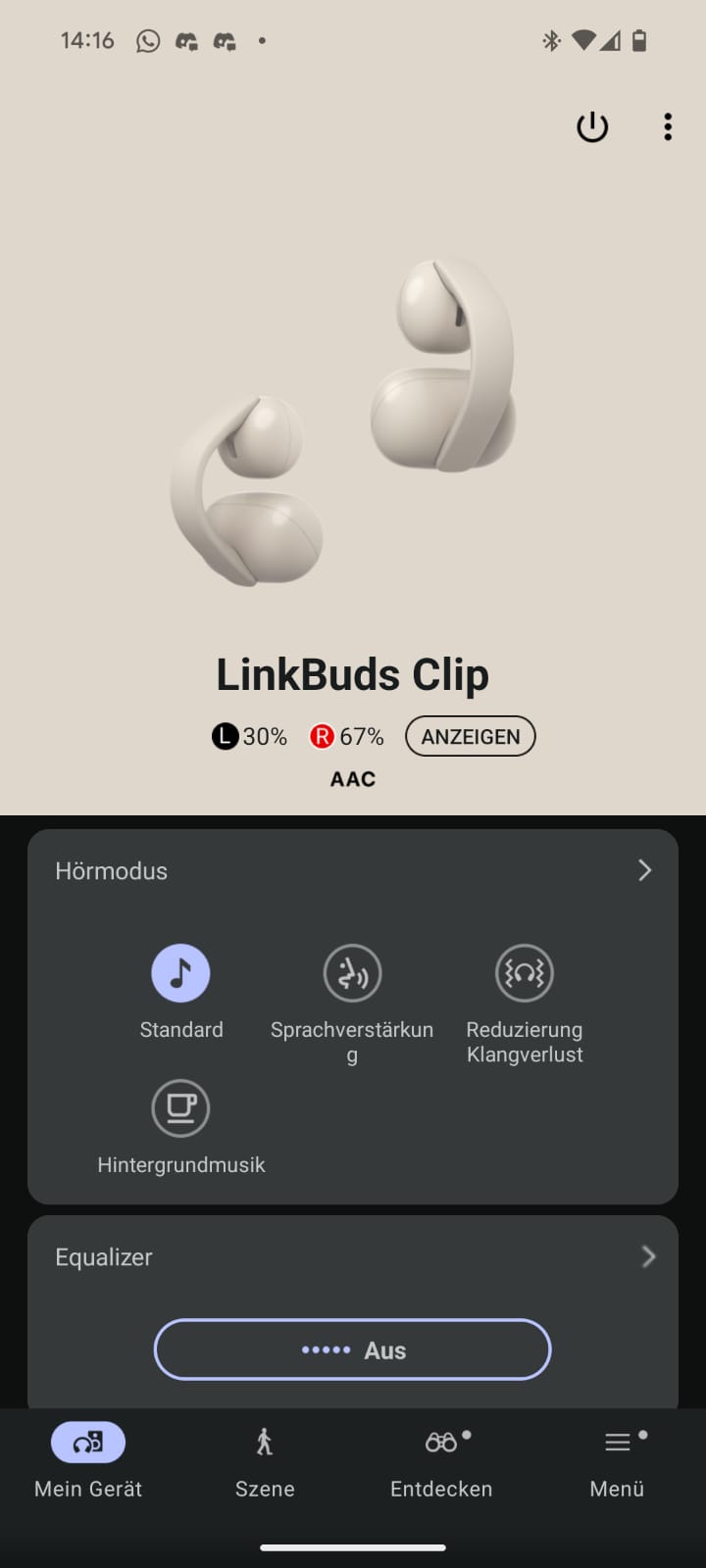Switch to the Mein Gerät tab
Image resolution: width=706 pixels, height=1568 pixels.
88,1460
